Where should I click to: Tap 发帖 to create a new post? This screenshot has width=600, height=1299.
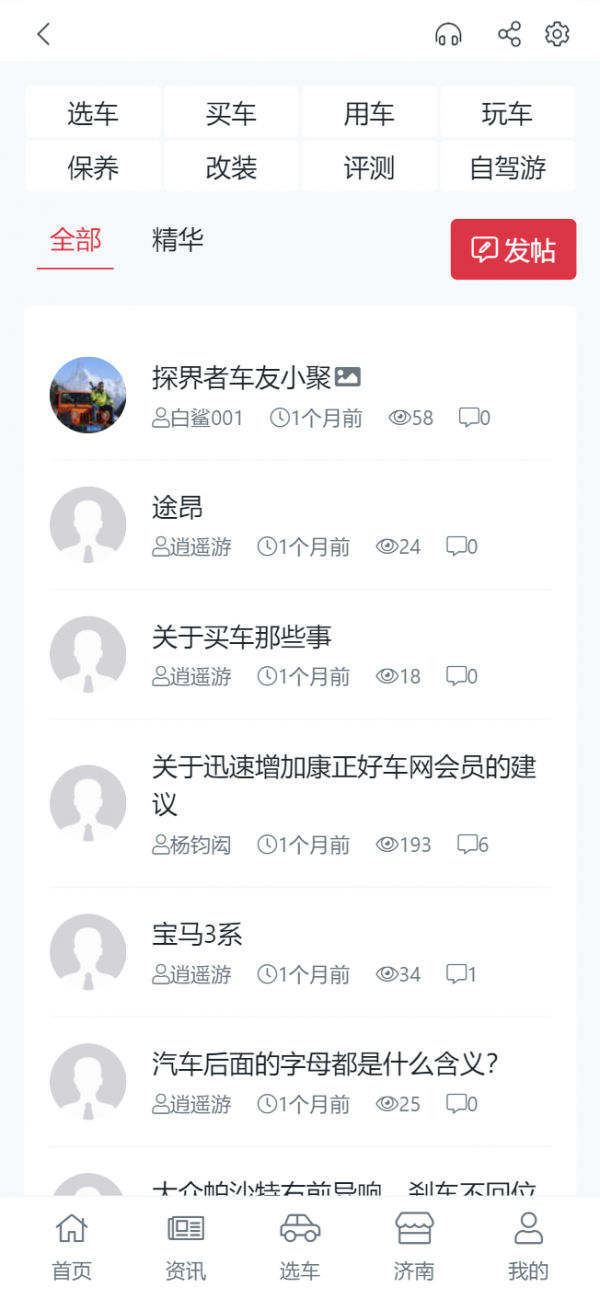513,249
